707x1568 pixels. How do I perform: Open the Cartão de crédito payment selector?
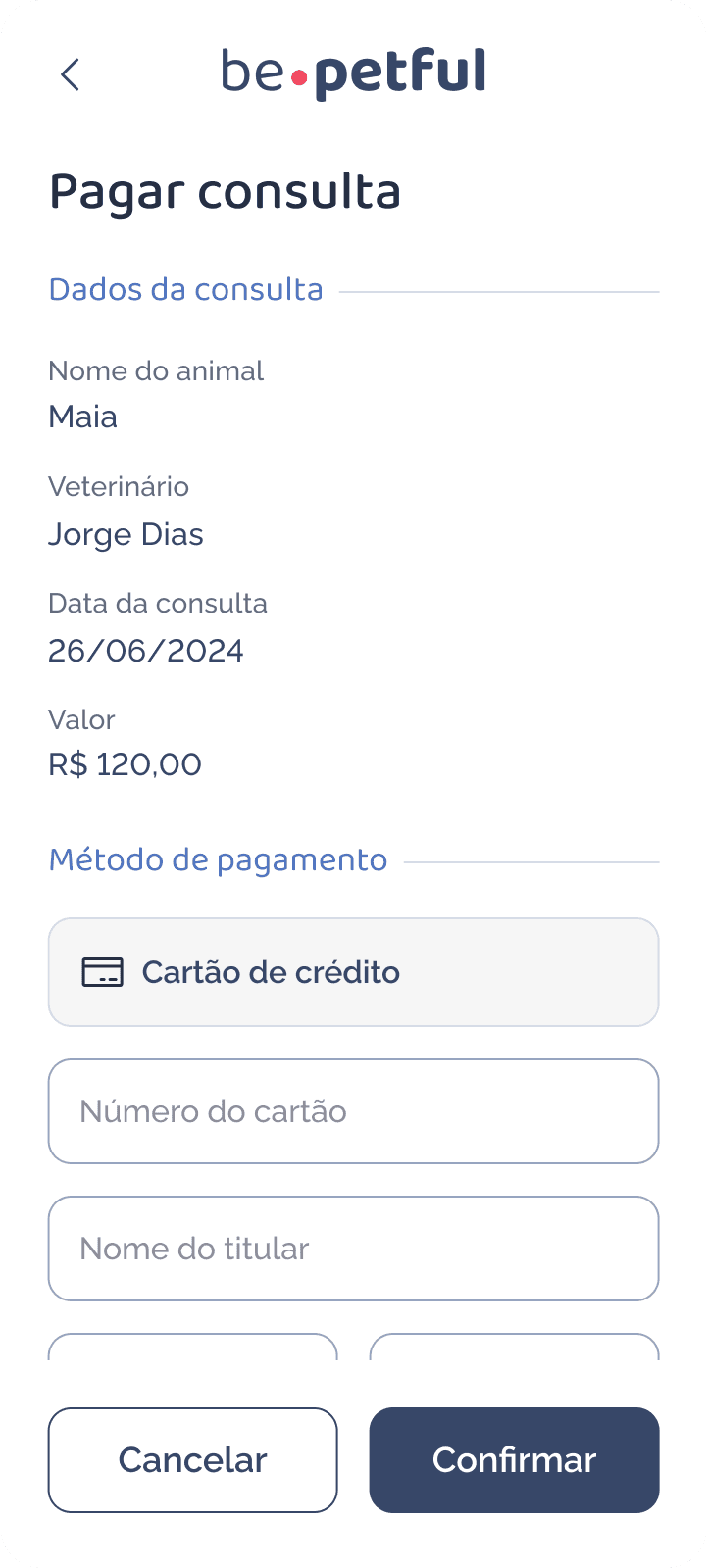click(353, 972)
